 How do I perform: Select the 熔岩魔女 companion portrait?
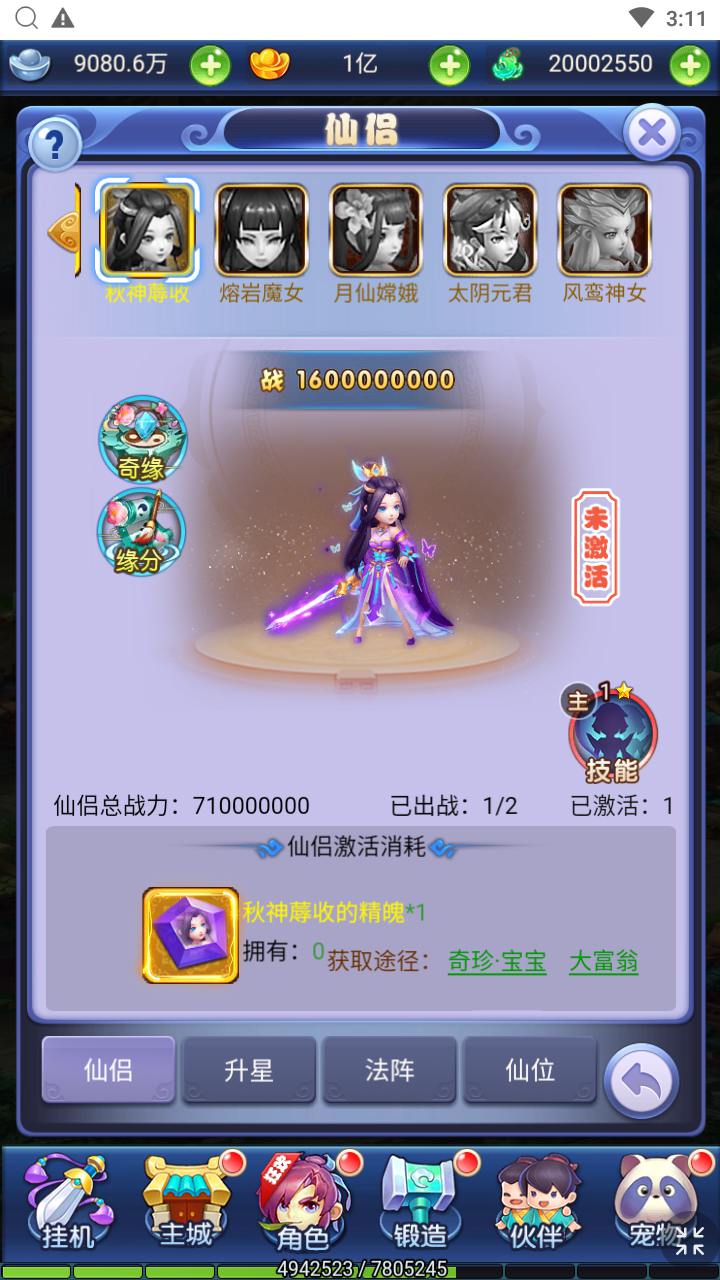pyautogui.click(x=262, y=232)
